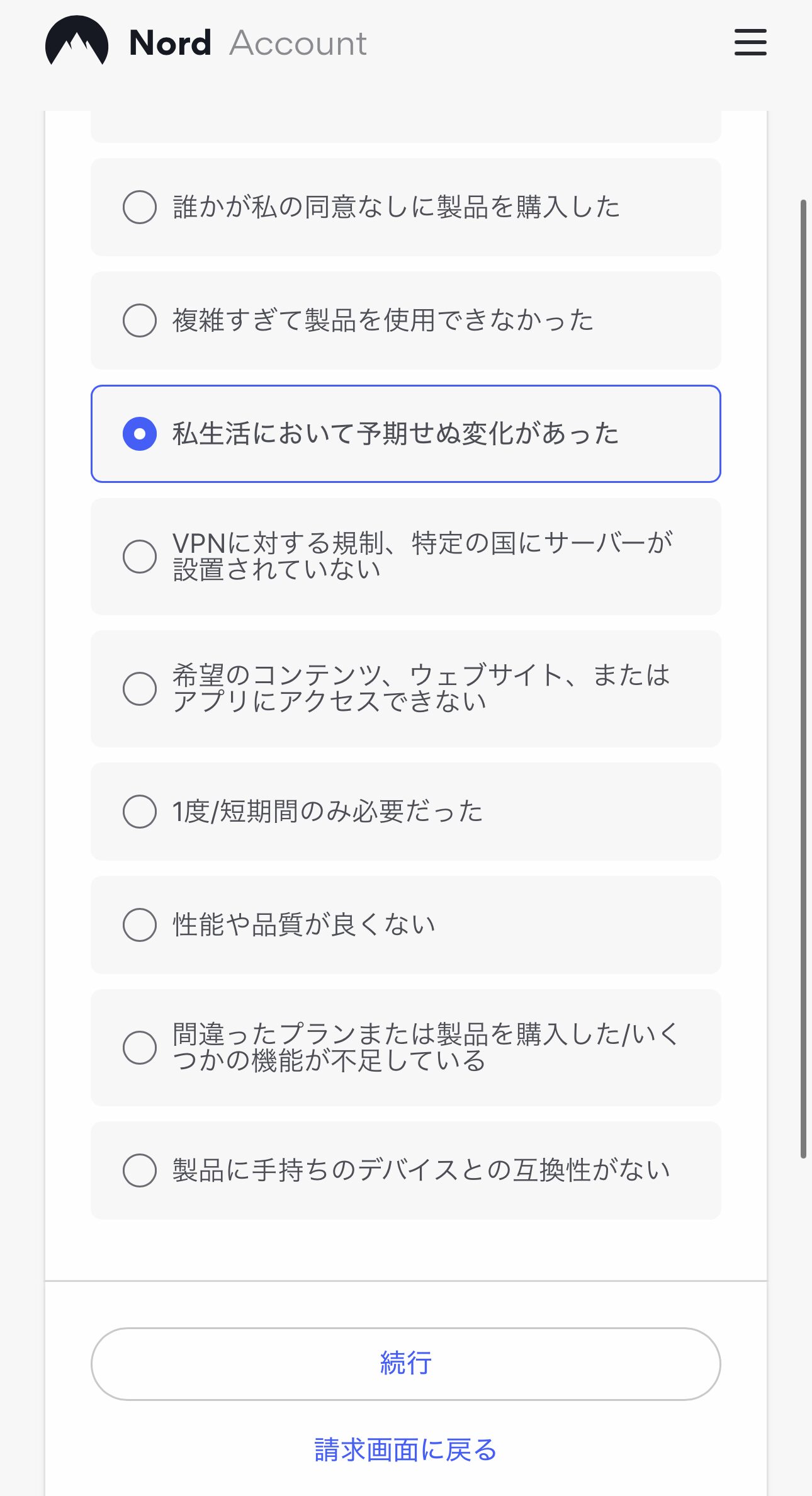The height and width of the screenshot is (1496, 812).
Task: Open the hamburger menu
Action: pyautogui.click(x=750, y=42)
